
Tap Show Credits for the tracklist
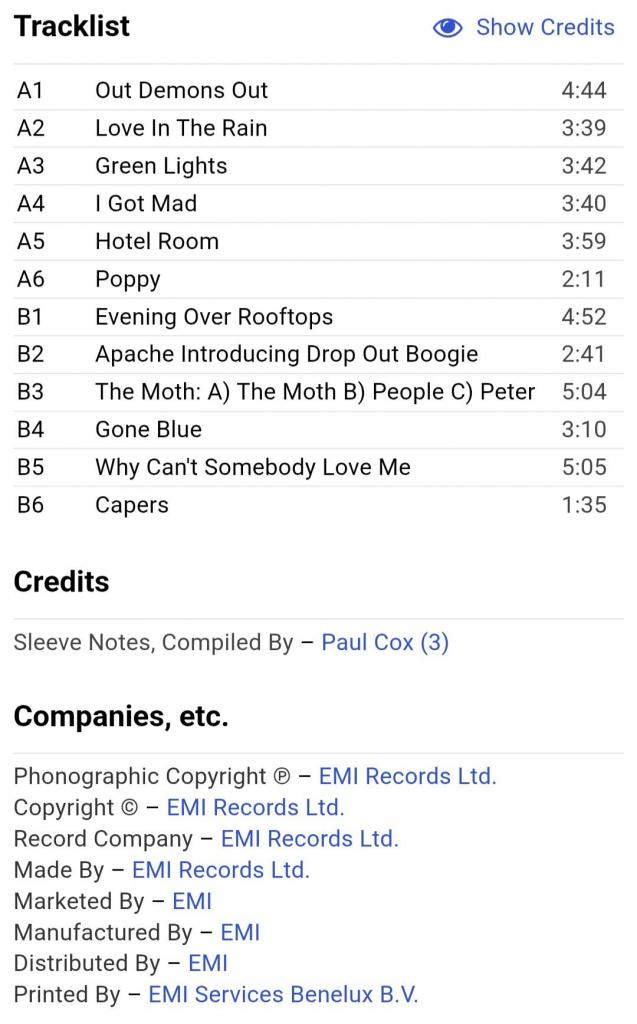click(x=524, y=27)
